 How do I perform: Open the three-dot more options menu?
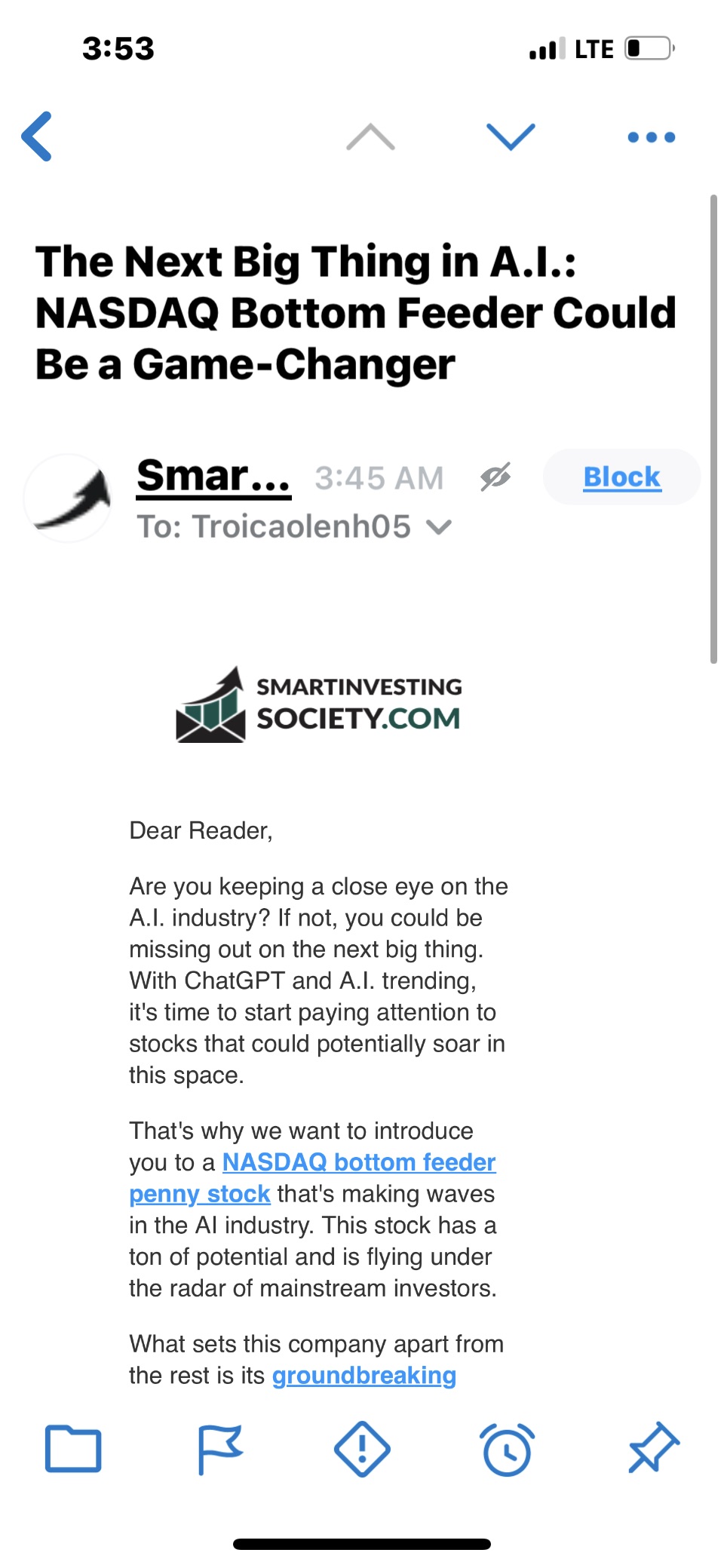tap(651, 137)
